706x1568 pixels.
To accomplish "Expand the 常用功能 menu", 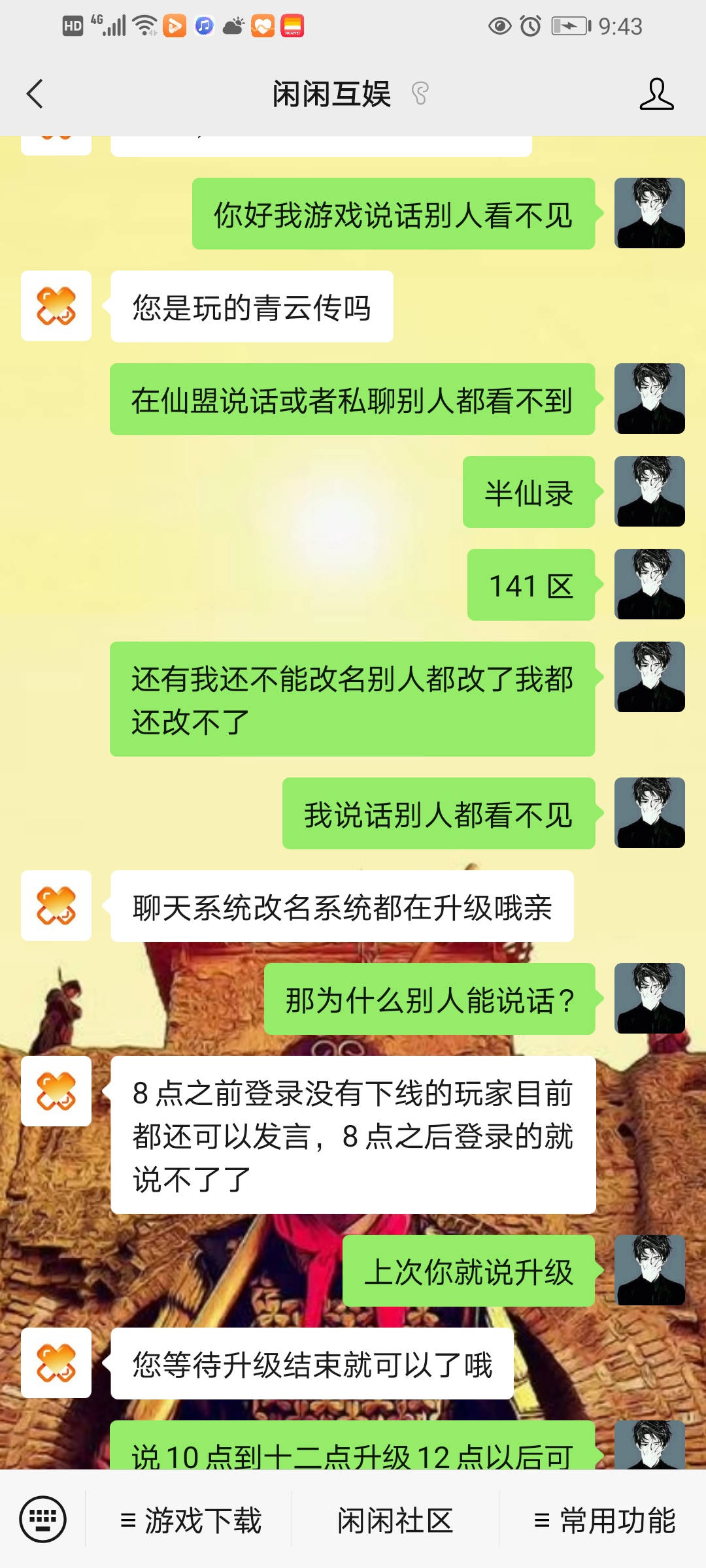I will [604, 1520].
